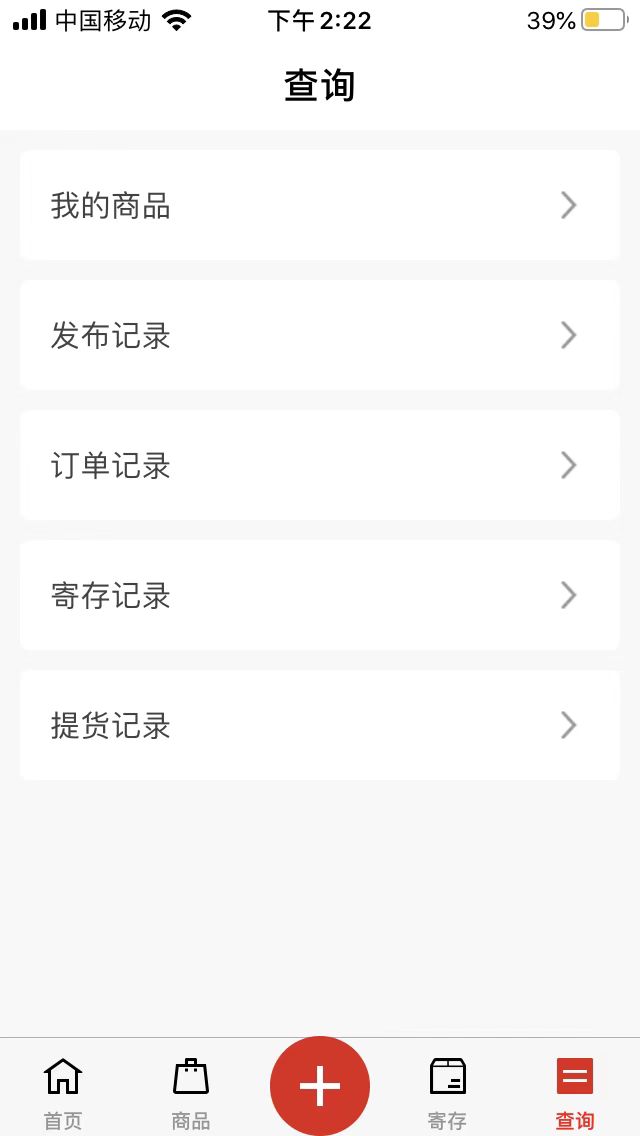
Task: Switch to the 寄存 tab
Action: pyautogui.click(x=447, y=1092)
